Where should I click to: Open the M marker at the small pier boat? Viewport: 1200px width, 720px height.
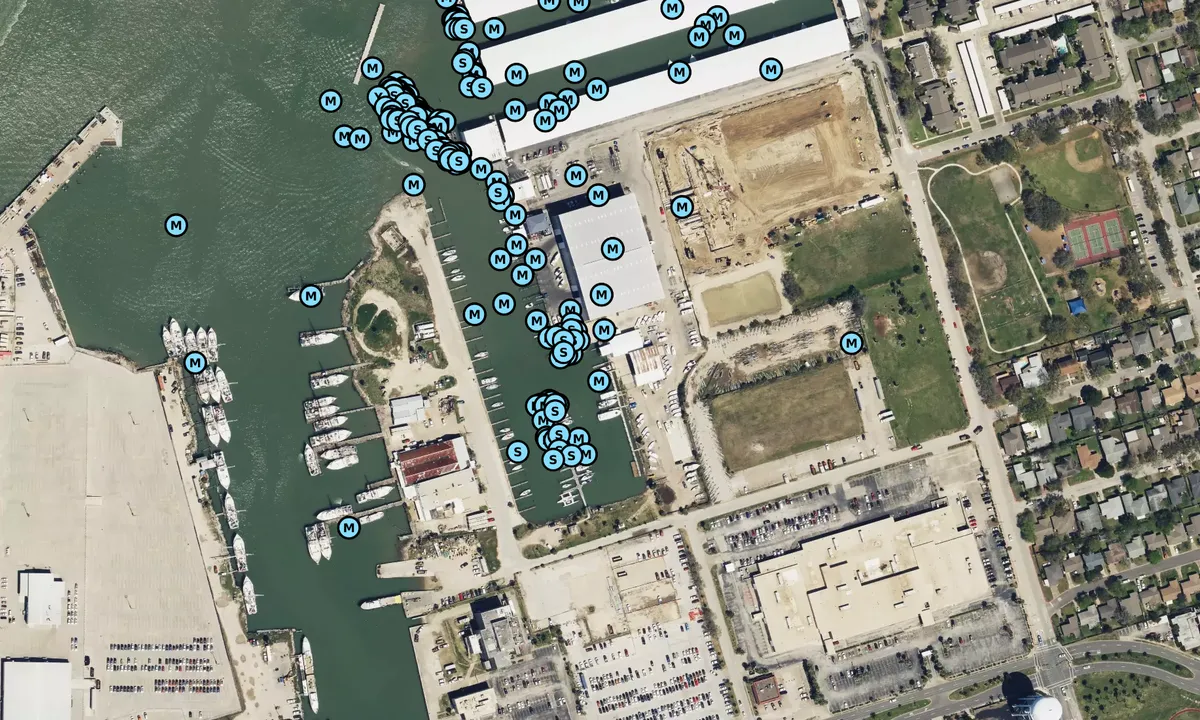pyautogui.click(x=311, y=296)
